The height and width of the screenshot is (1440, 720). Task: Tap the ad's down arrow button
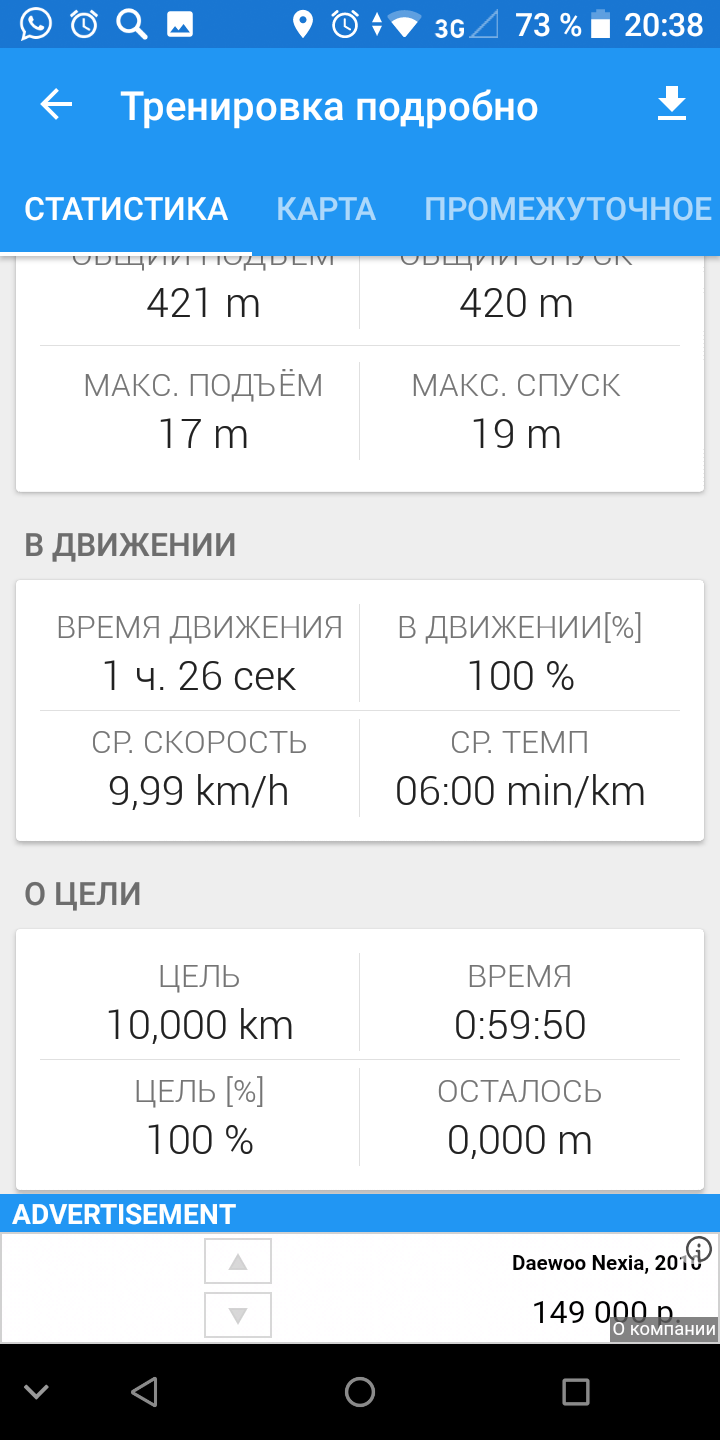tap(238, 1314)
